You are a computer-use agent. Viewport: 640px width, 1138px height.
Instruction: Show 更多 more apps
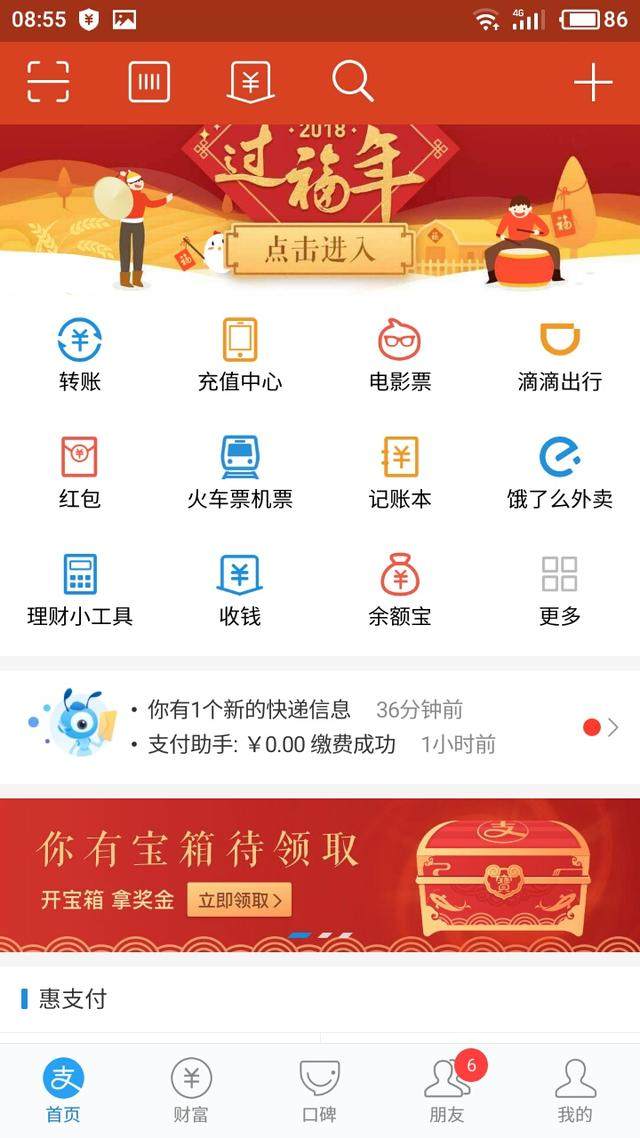tap(560, 590)
